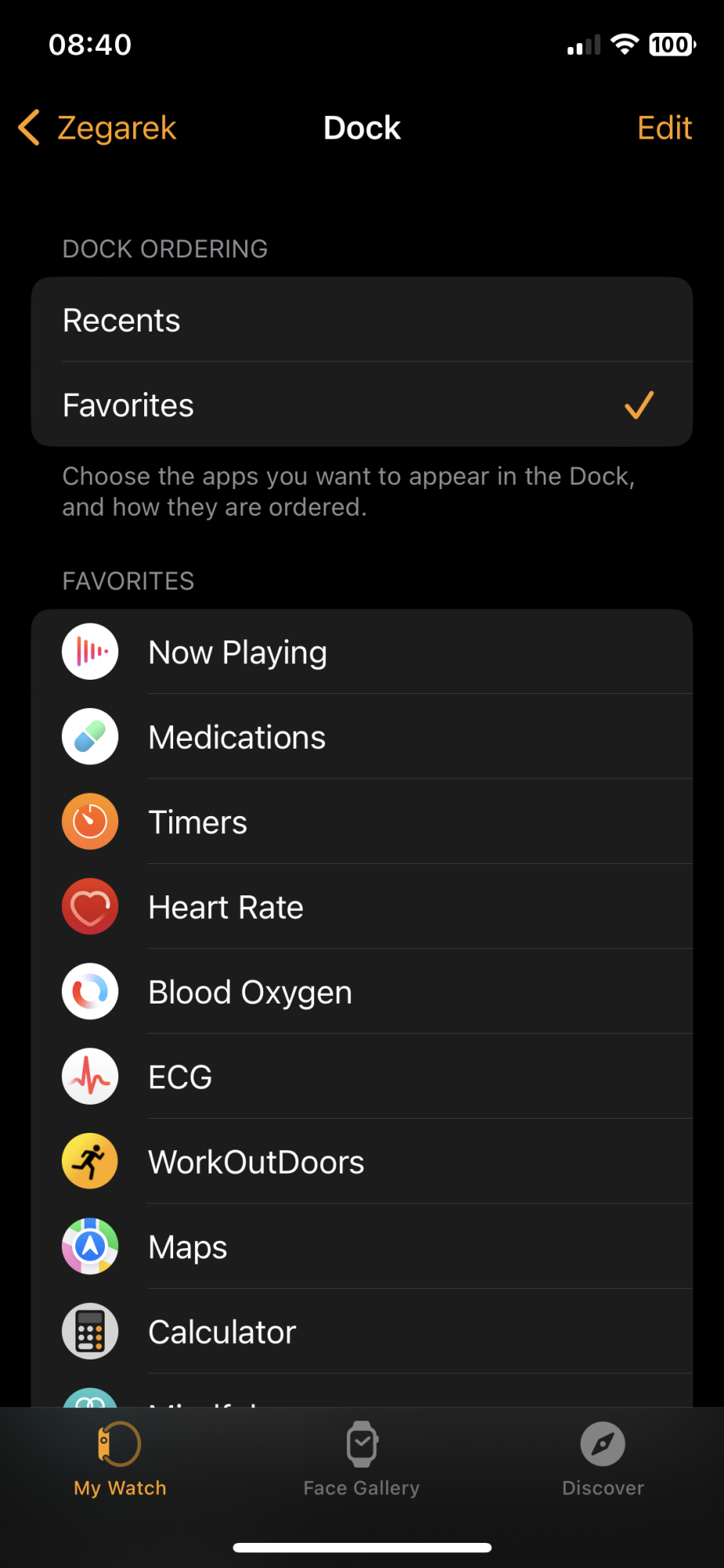Go back to Zegarek
The height and width of the screenshot is (1568, 724).
(98, 128)
